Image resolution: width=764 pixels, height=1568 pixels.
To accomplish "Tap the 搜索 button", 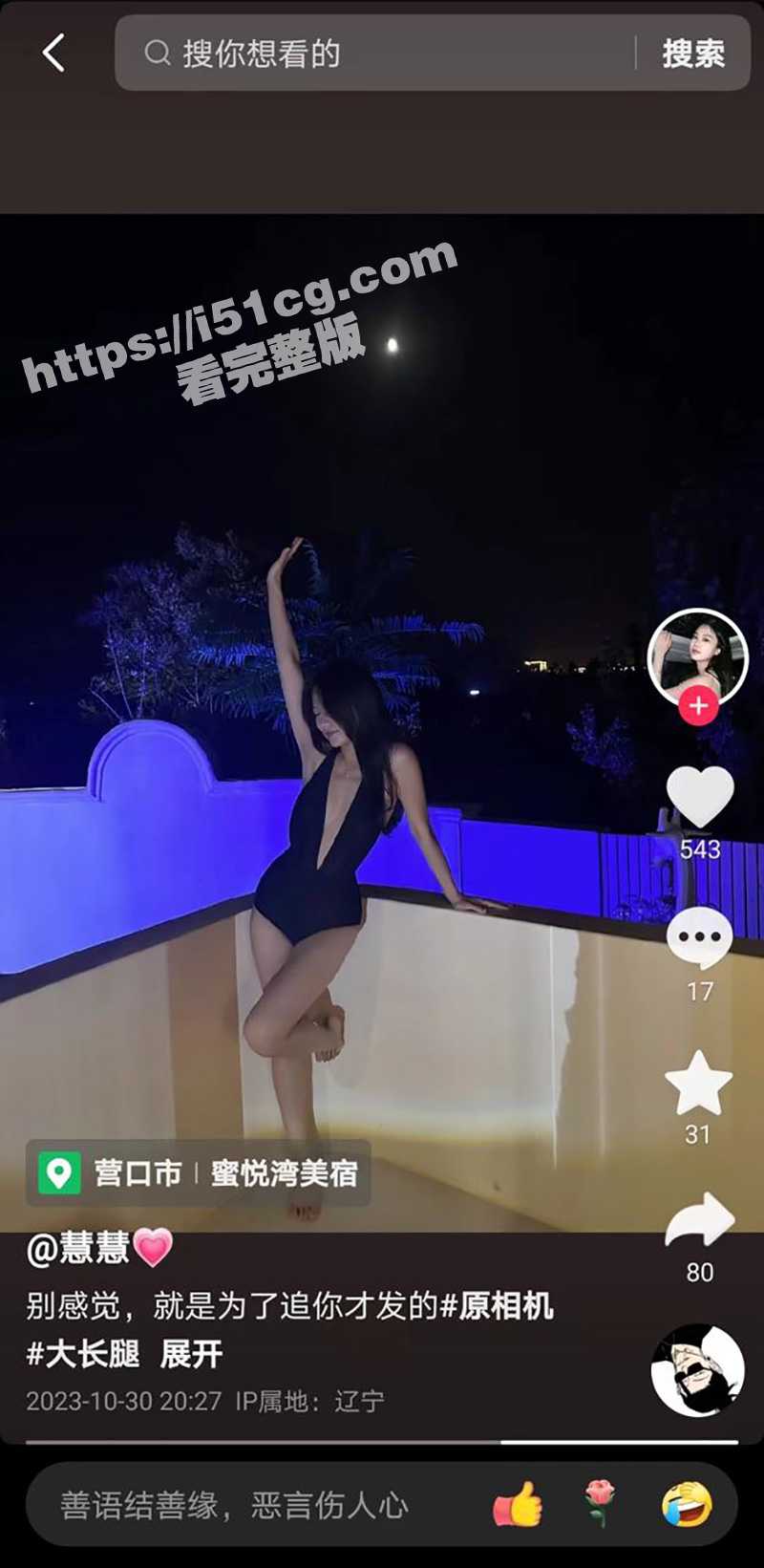I will (x=693, y=54).
